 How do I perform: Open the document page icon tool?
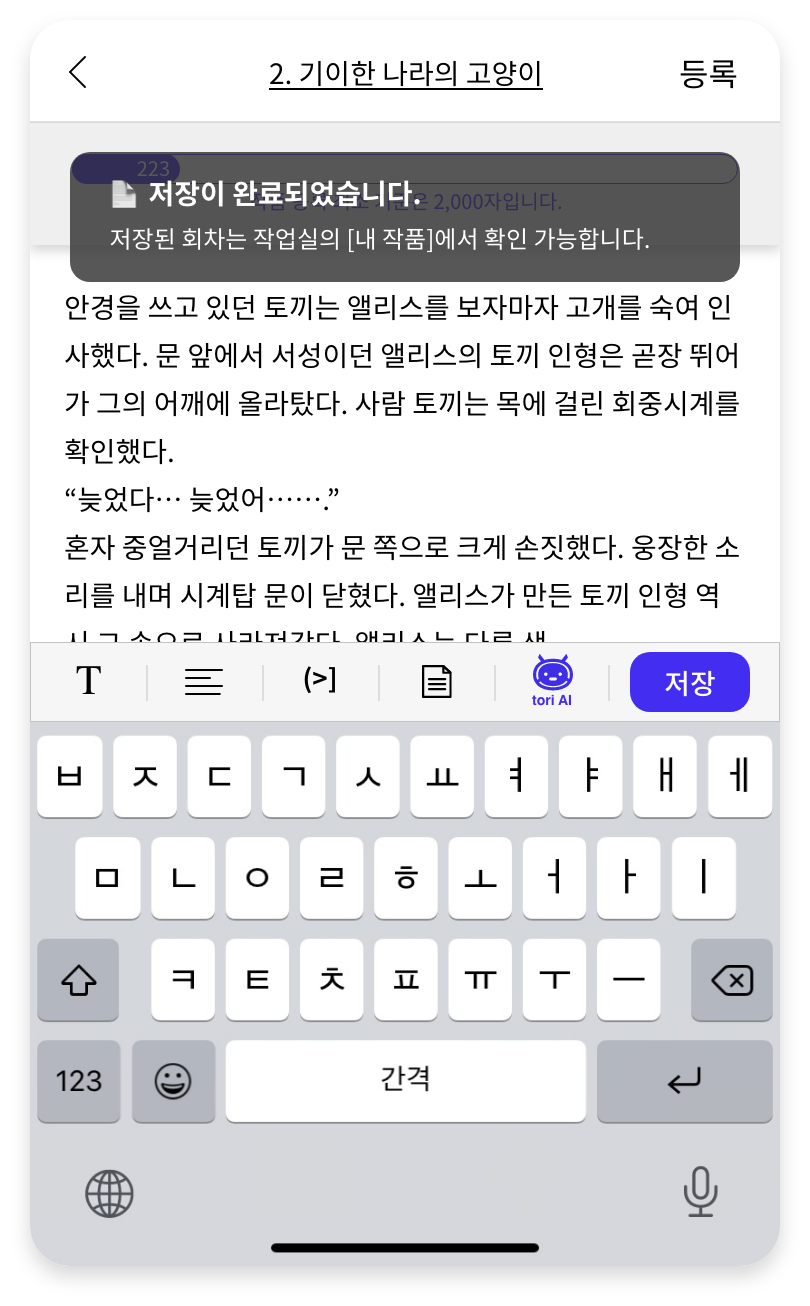pos(436,682)
